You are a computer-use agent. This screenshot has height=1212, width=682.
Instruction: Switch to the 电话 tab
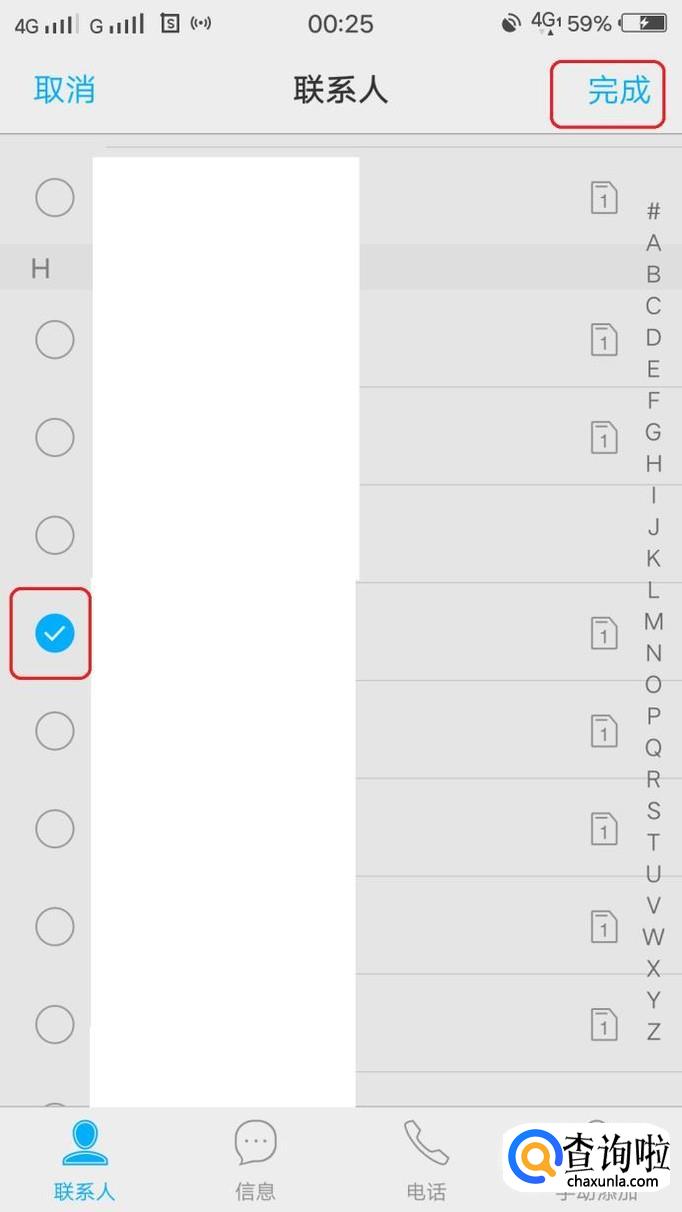[x=427, y=1159]
